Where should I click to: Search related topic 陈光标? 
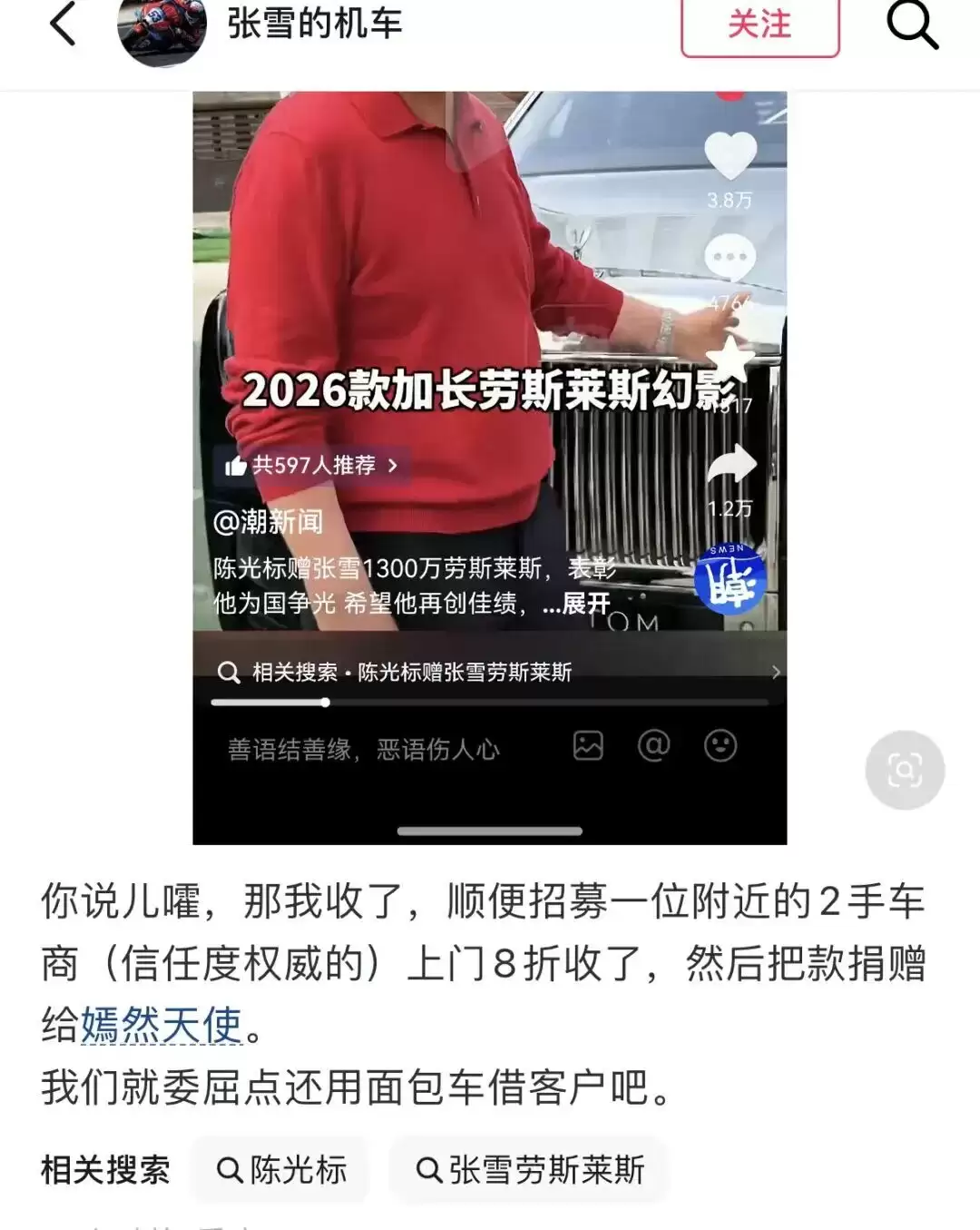(281, 1170)
